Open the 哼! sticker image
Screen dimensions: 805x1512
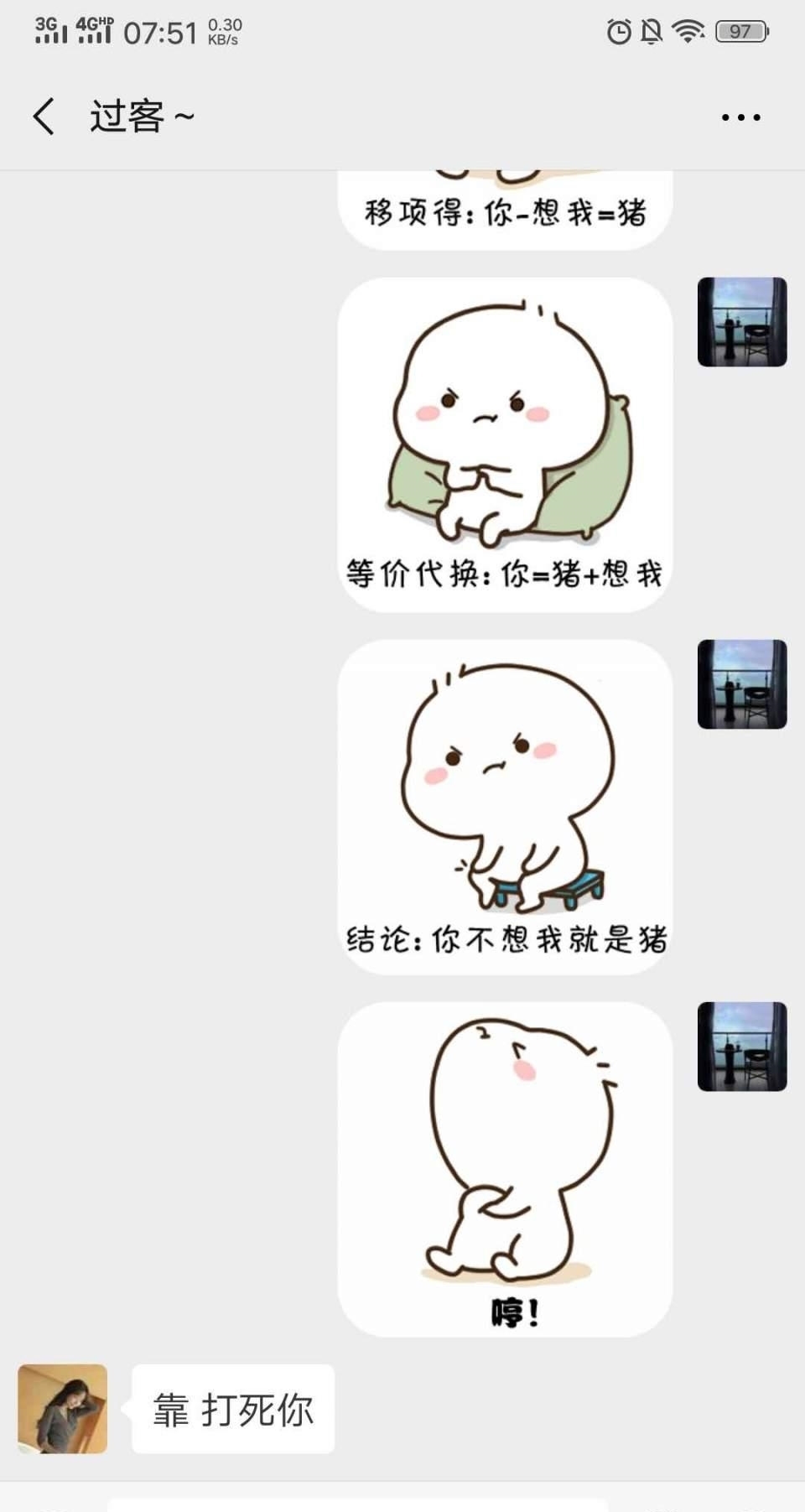click(x=505, y=1168)
